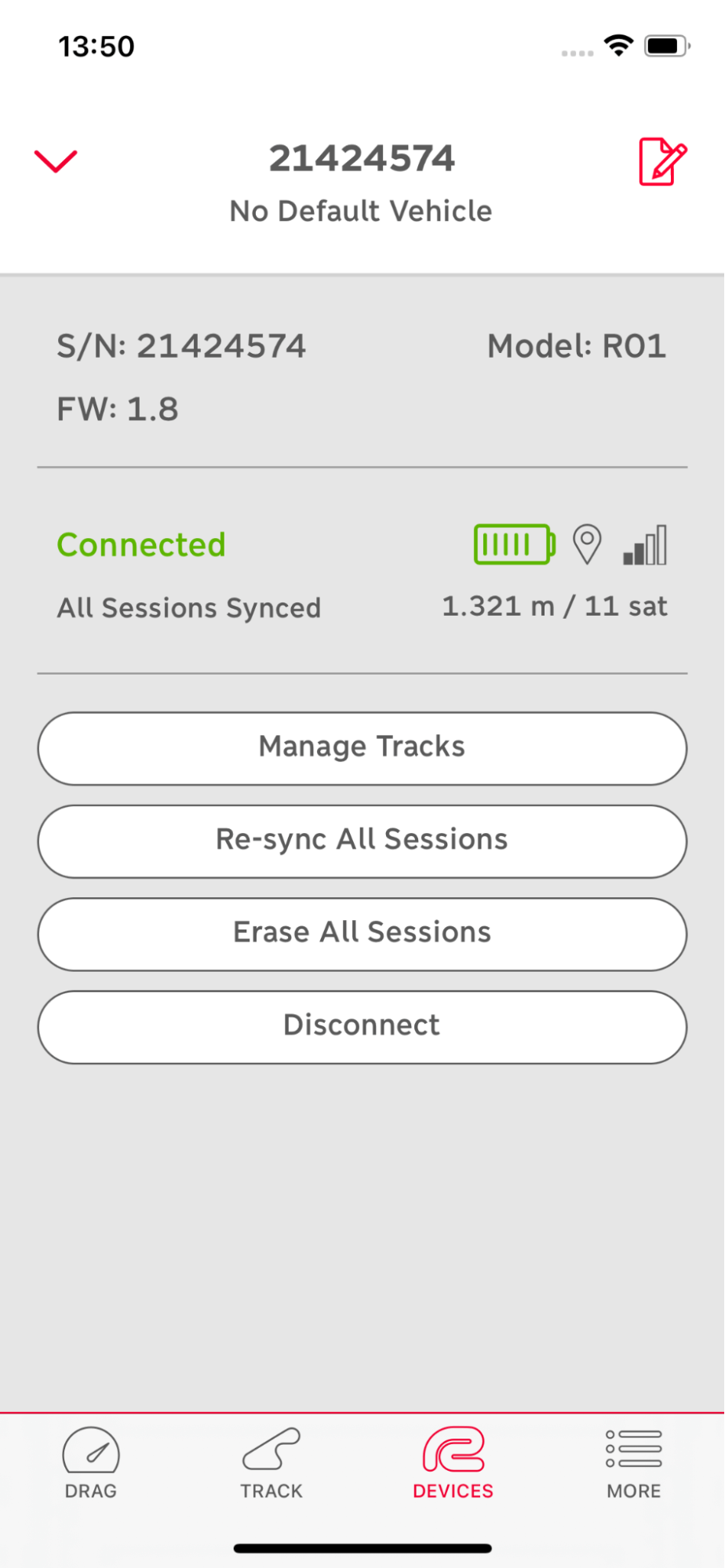Edit device details with the pencil icon

(663, 162)
